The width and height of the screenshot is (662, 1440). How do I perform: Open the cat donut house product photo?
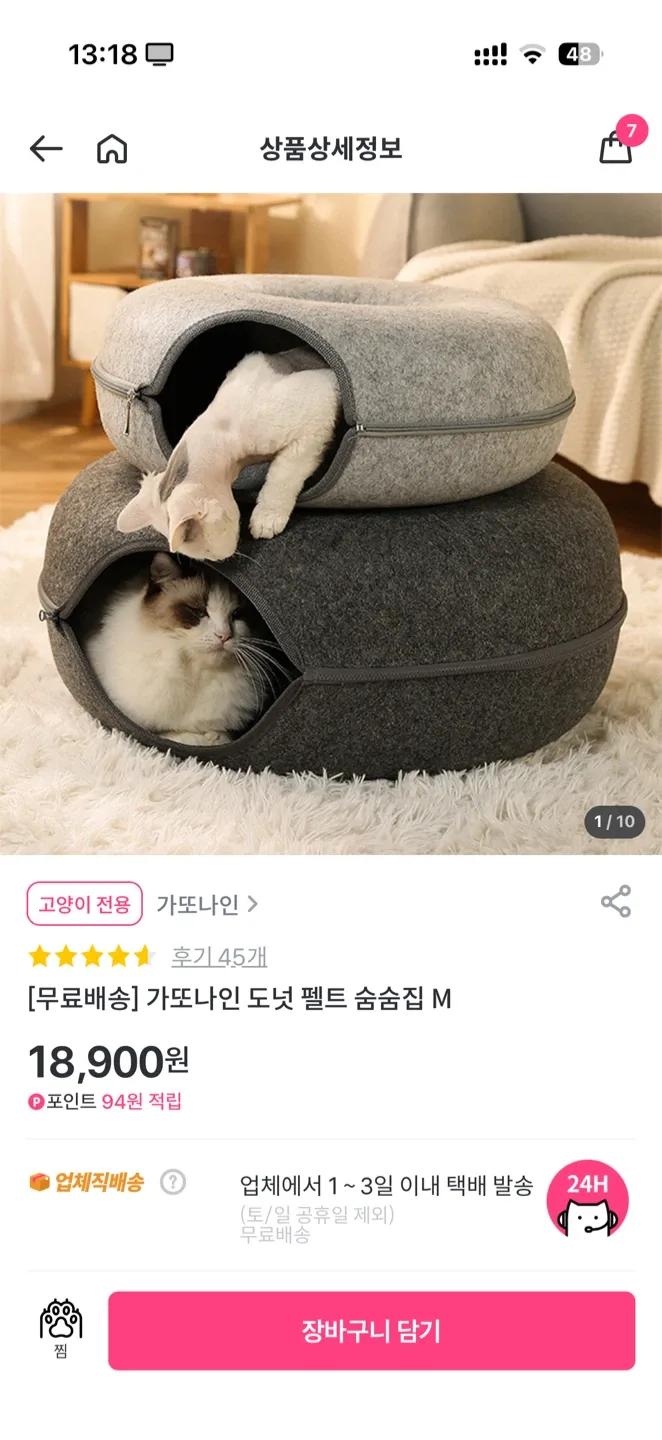(x=331, y=523)
